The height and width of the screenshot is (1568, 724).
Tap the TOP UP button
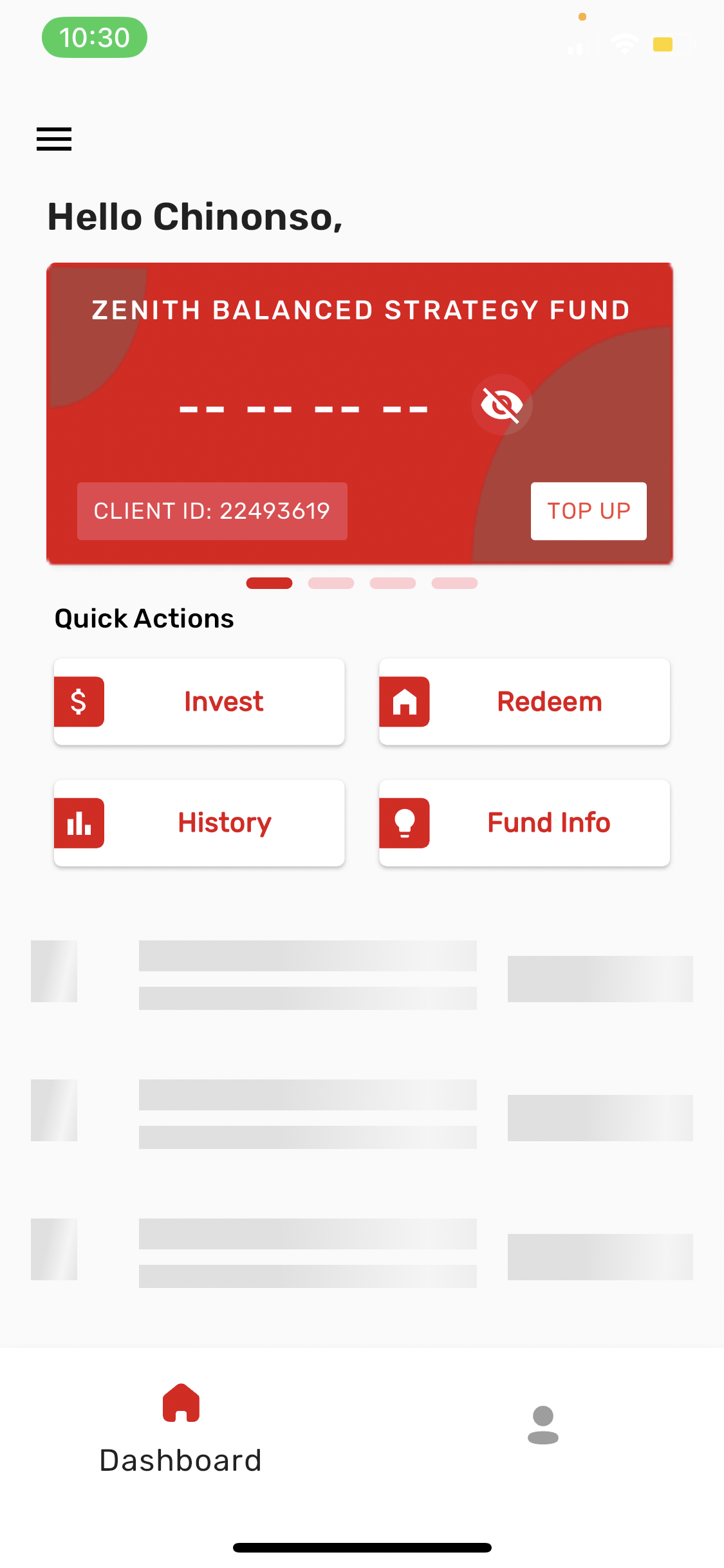coord(588,510)
